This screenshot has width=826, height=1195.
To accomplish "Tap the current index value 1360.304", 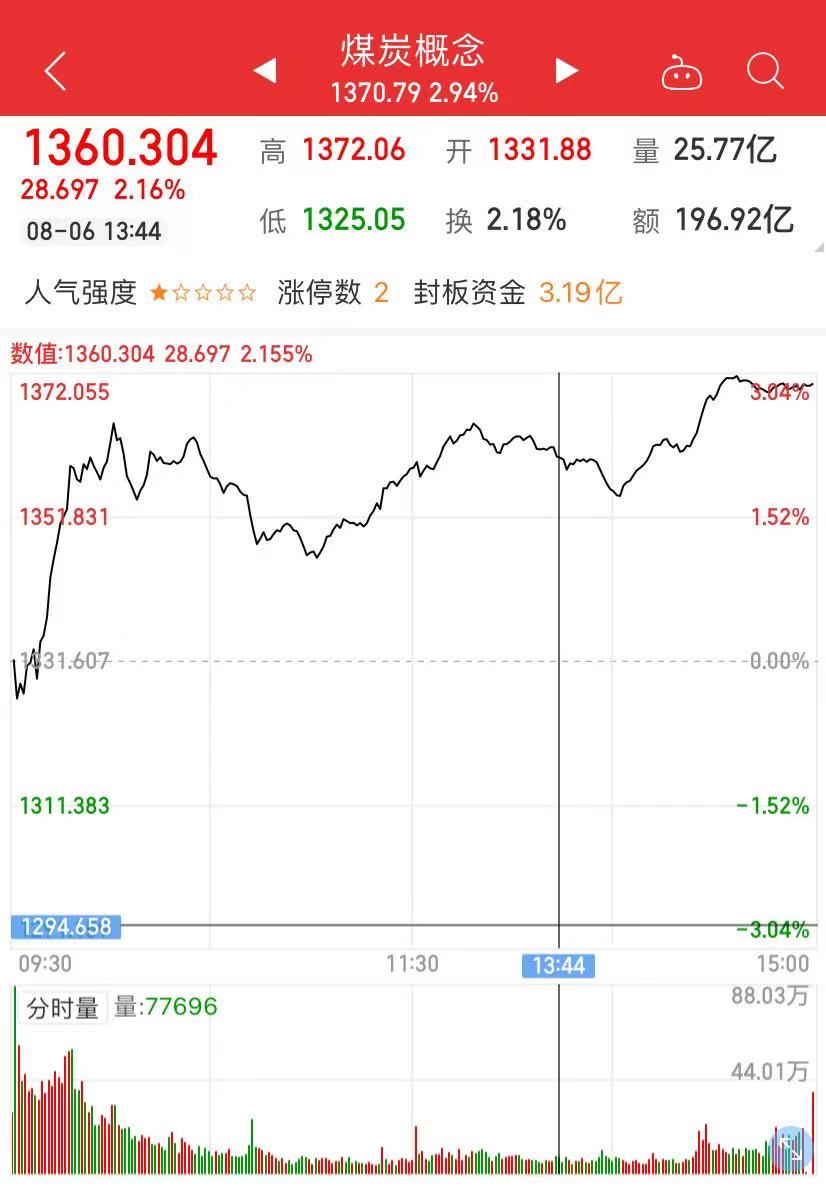I will pyautogui.click(x=119, y=148).
